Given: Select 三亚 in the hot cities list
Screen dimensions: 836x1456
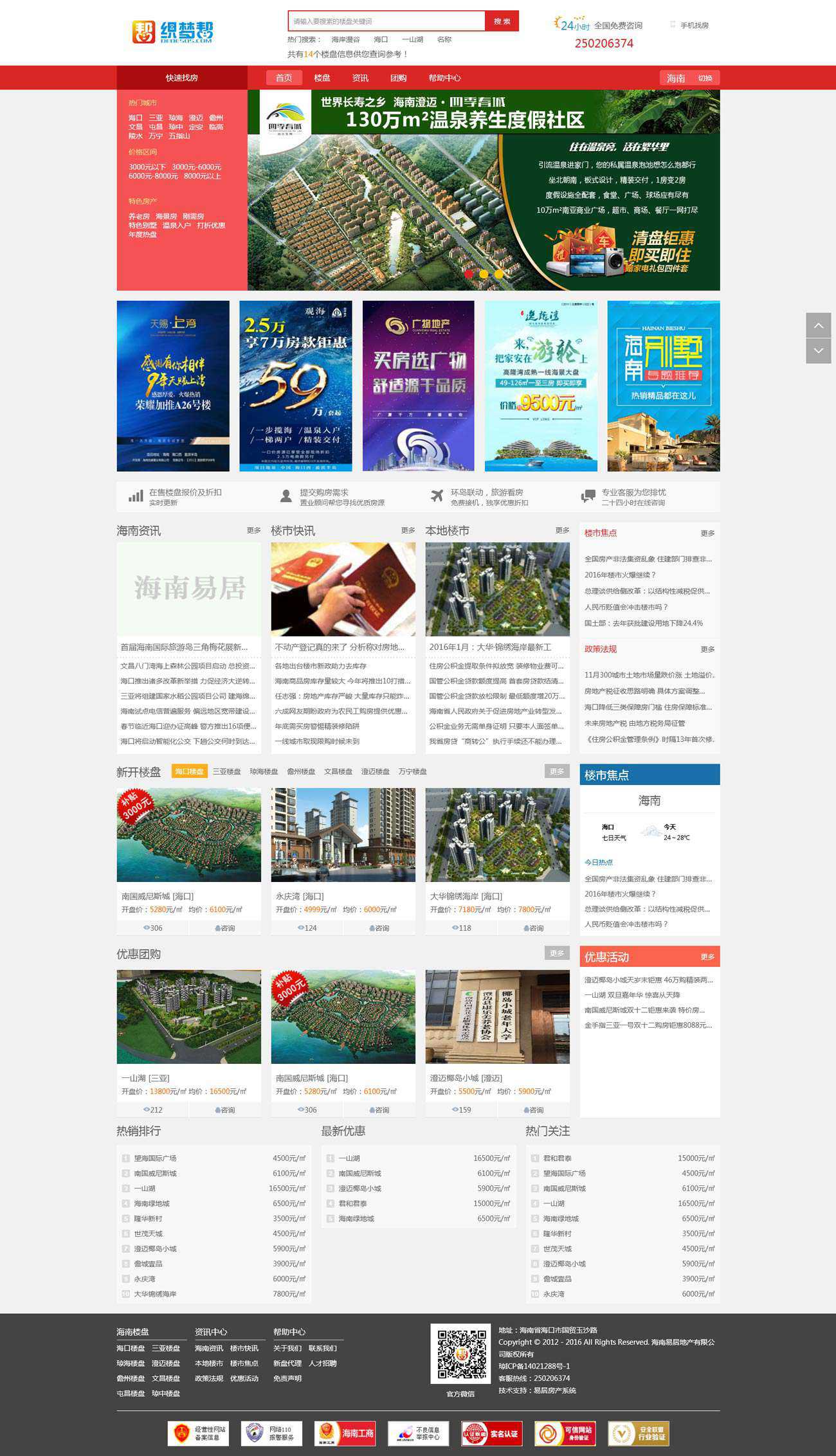Looking at the screenshot, I should (x=156, y=118).
